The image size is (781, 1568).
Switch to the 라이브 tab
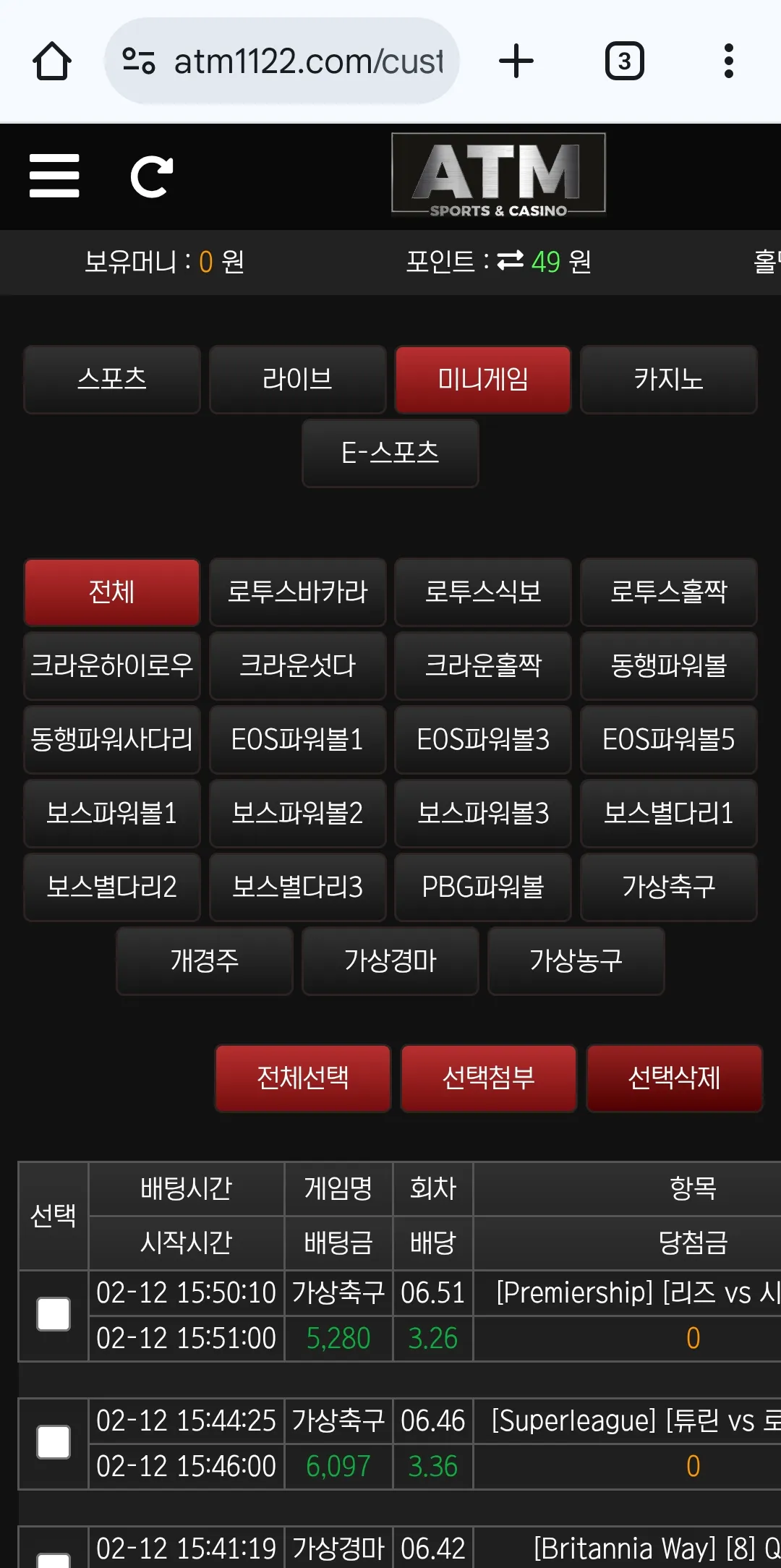[x=297, y=380]
